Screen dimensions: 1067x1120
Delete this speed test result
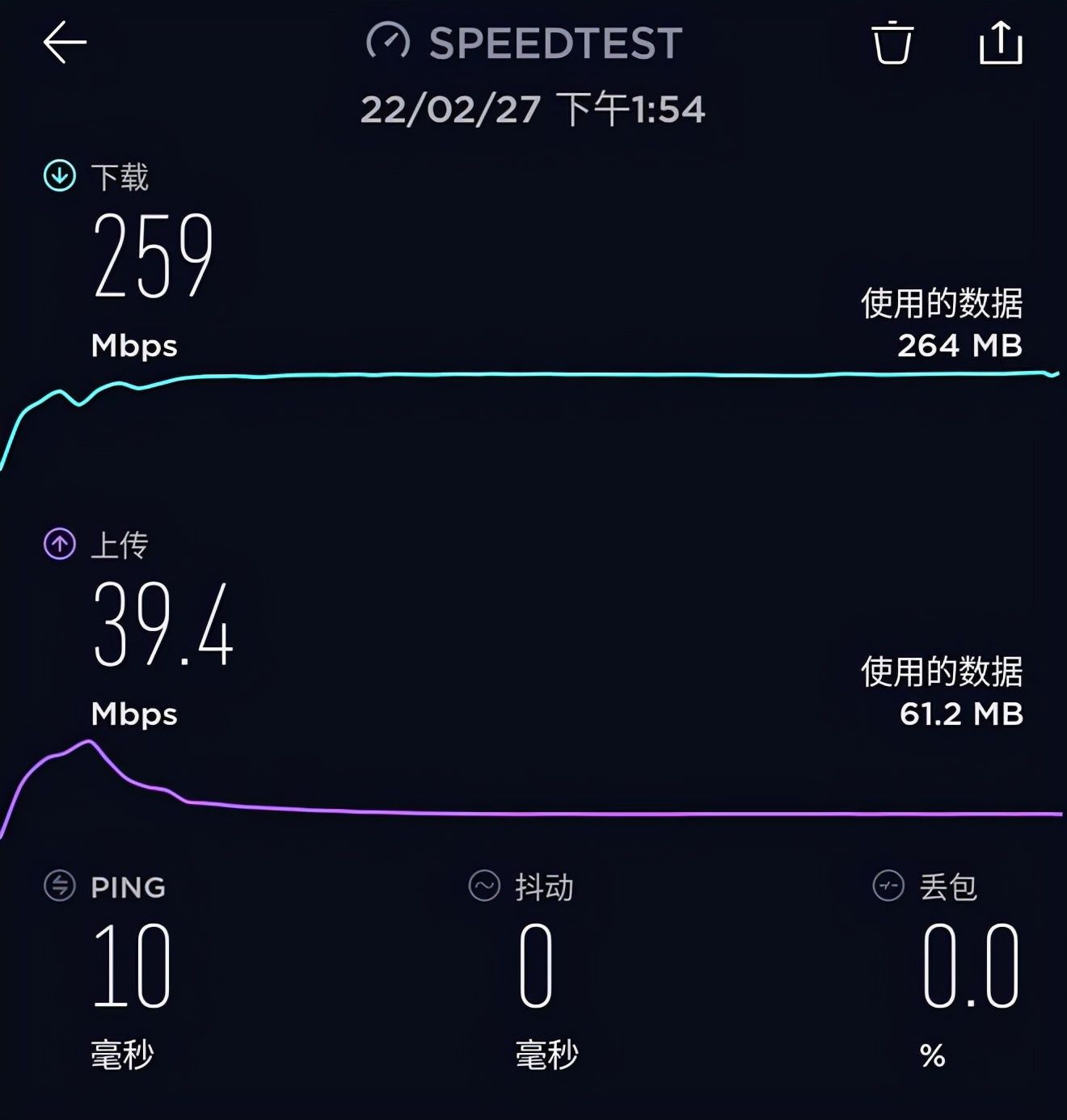[892, 43]
